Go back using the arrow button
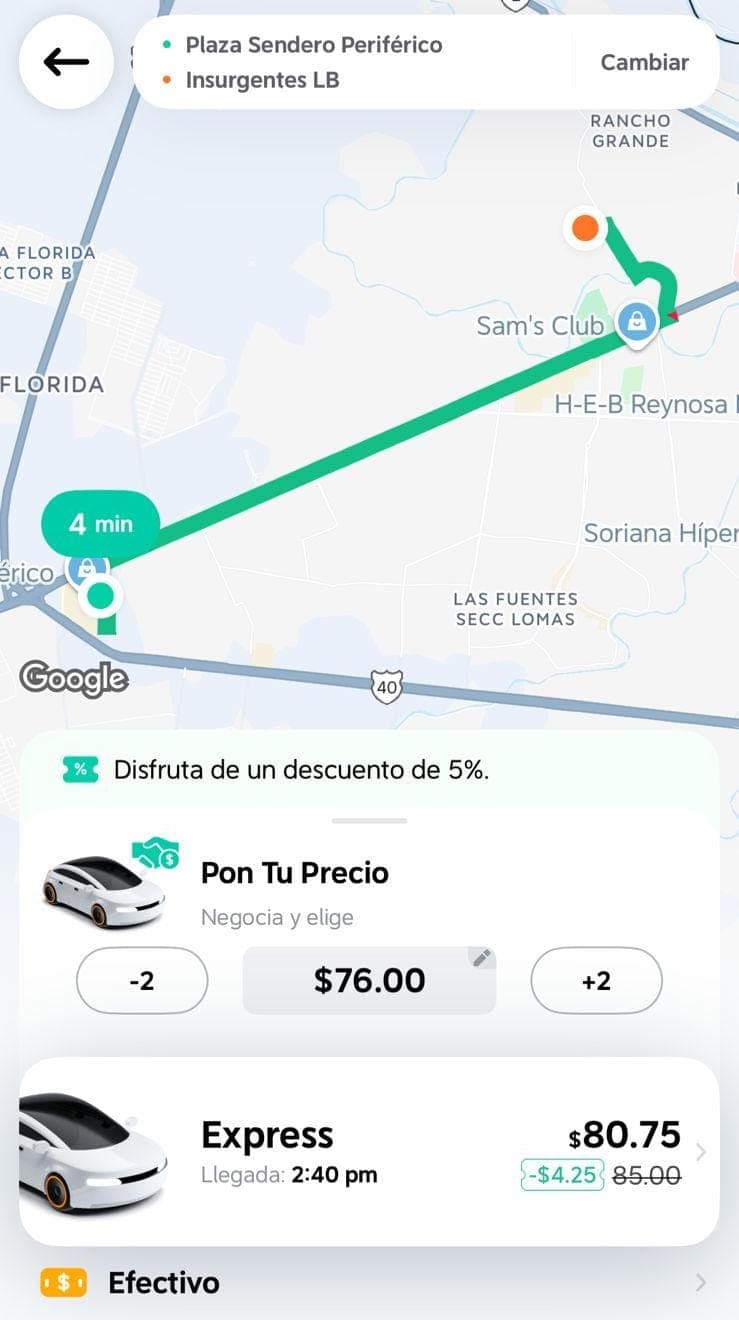The width and height of the screenshot is (739, 1320). [x=66, y=62]
